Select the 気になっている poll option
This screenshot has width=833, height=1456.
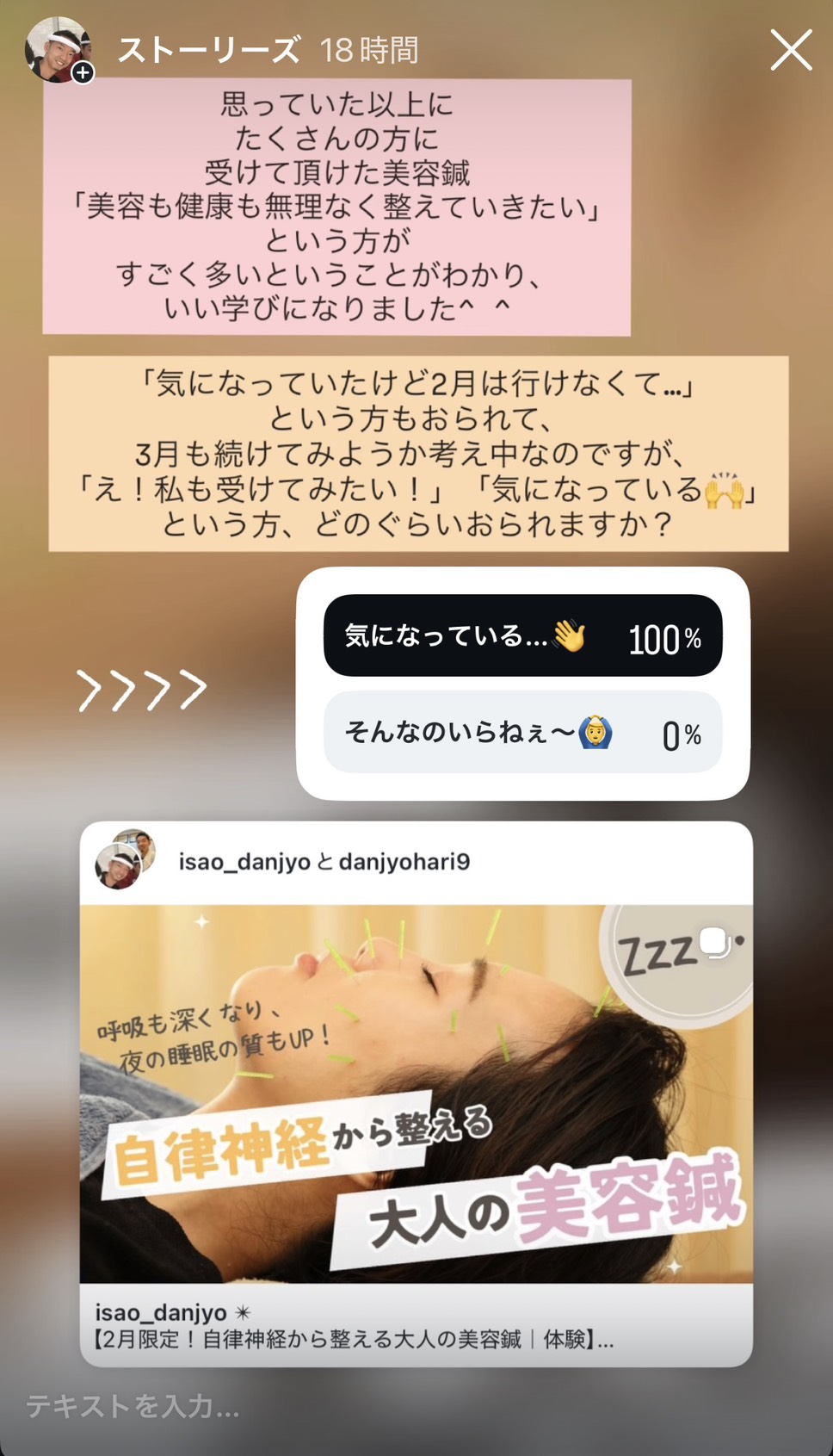point(522,636)
